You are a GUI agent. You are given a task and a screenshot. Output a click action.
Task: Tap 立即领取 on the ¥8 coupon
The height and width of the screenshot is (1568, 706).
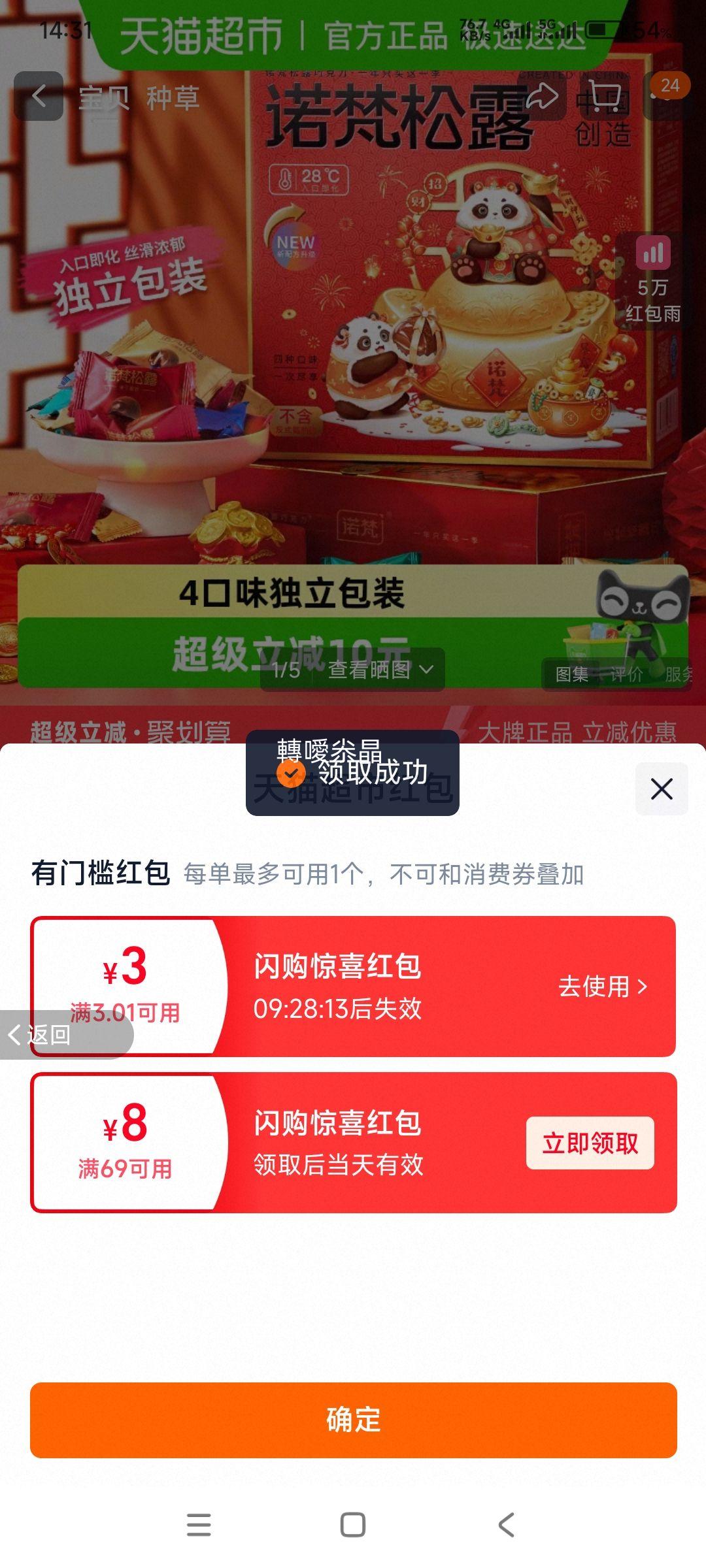click(590, 1141)
